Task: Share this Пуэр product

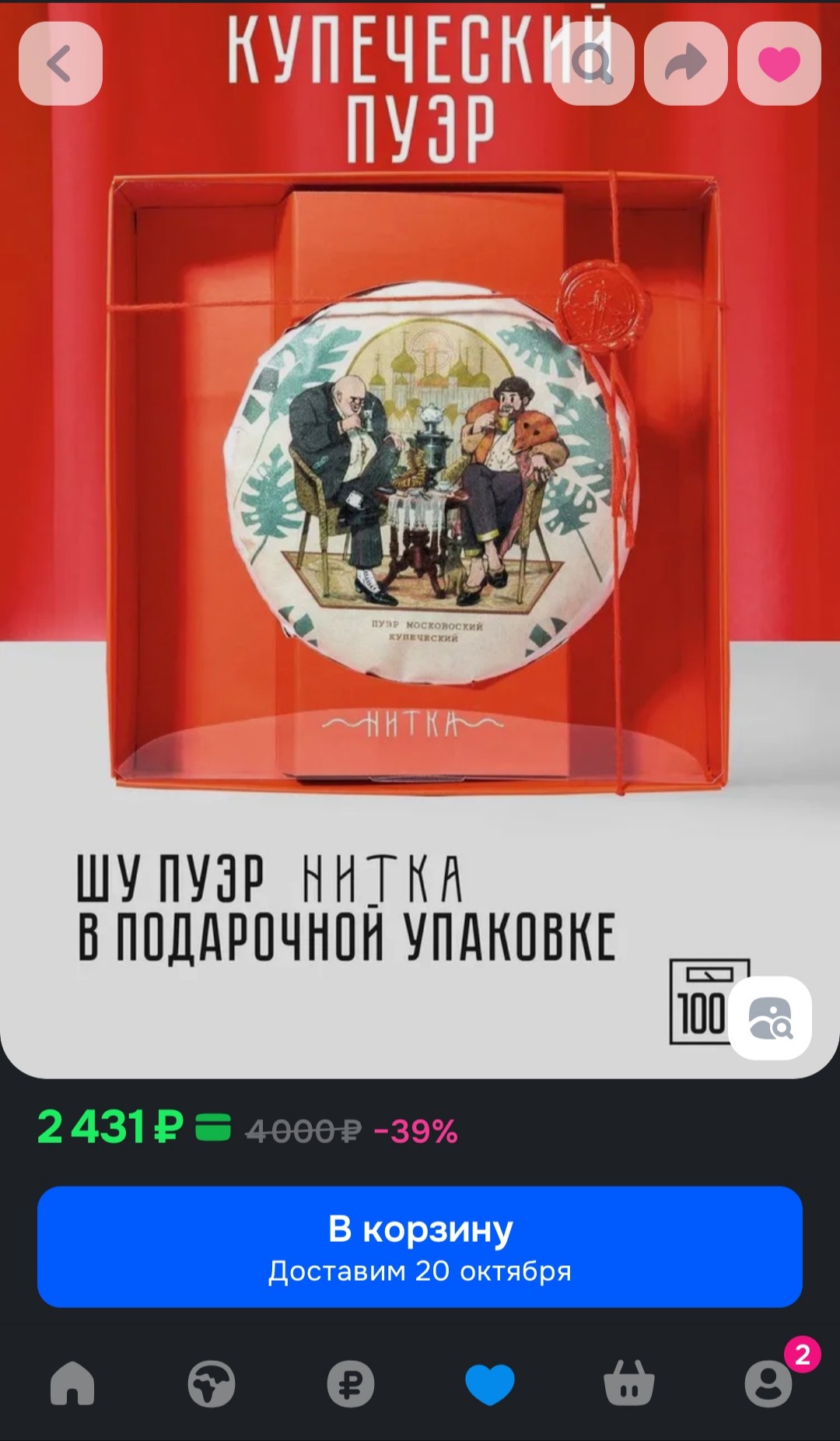Action: [x=686, y=64]
